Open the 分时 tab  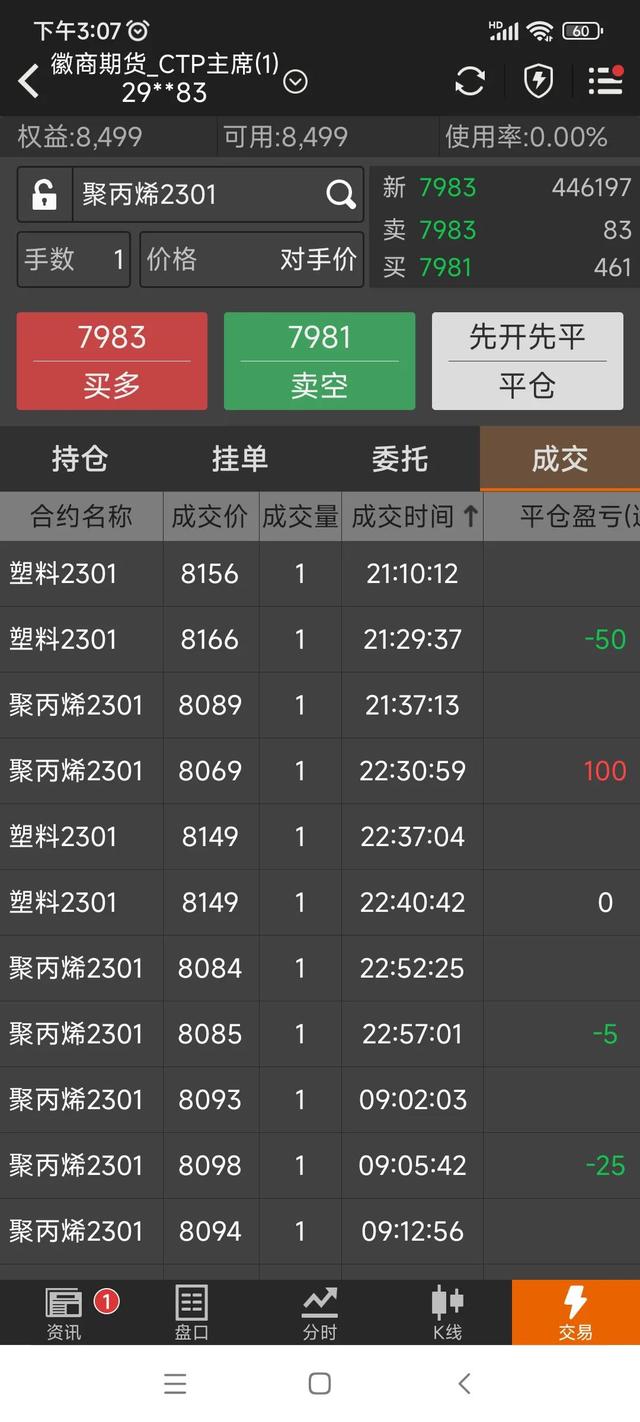click(319, 1313)
